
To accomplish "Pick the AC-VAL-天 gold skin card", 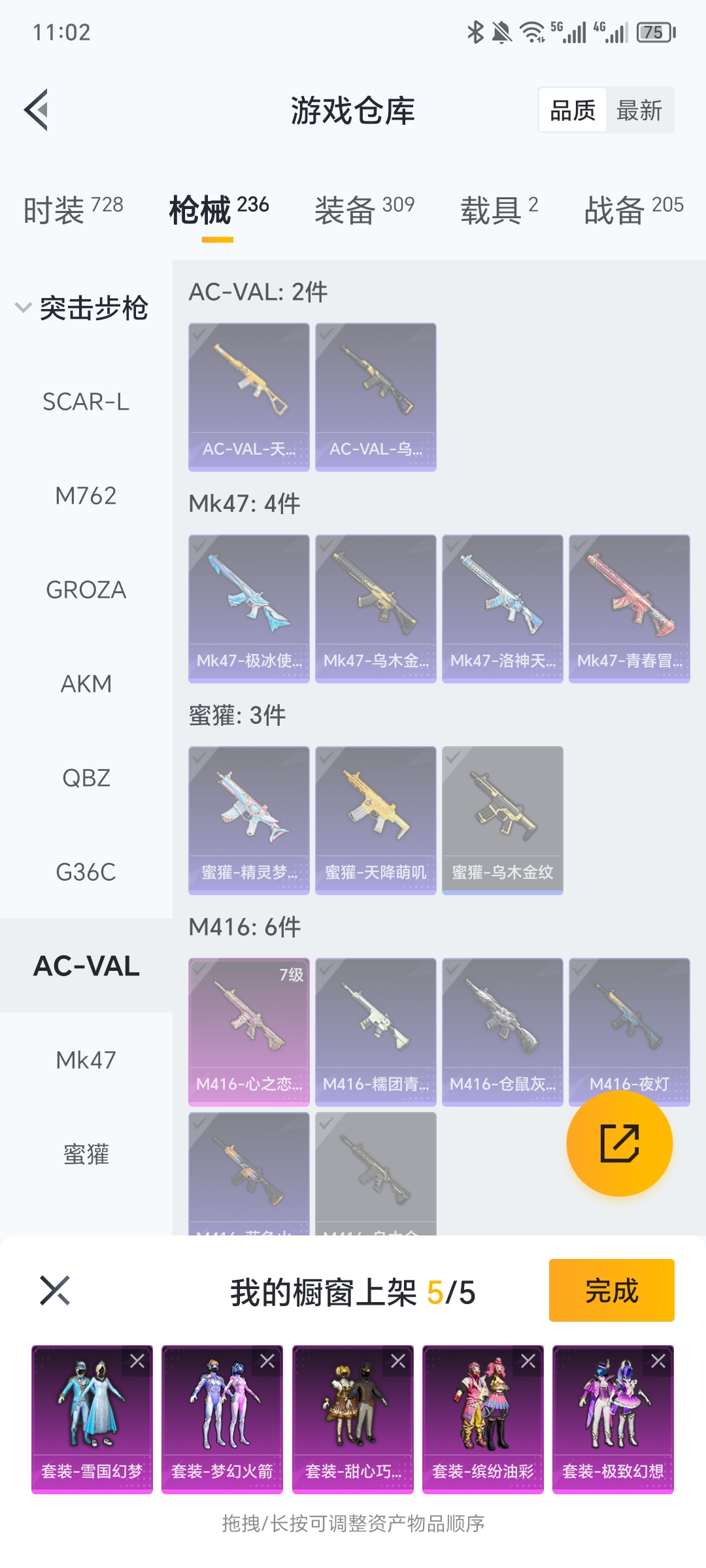I will tap(248, 397).
